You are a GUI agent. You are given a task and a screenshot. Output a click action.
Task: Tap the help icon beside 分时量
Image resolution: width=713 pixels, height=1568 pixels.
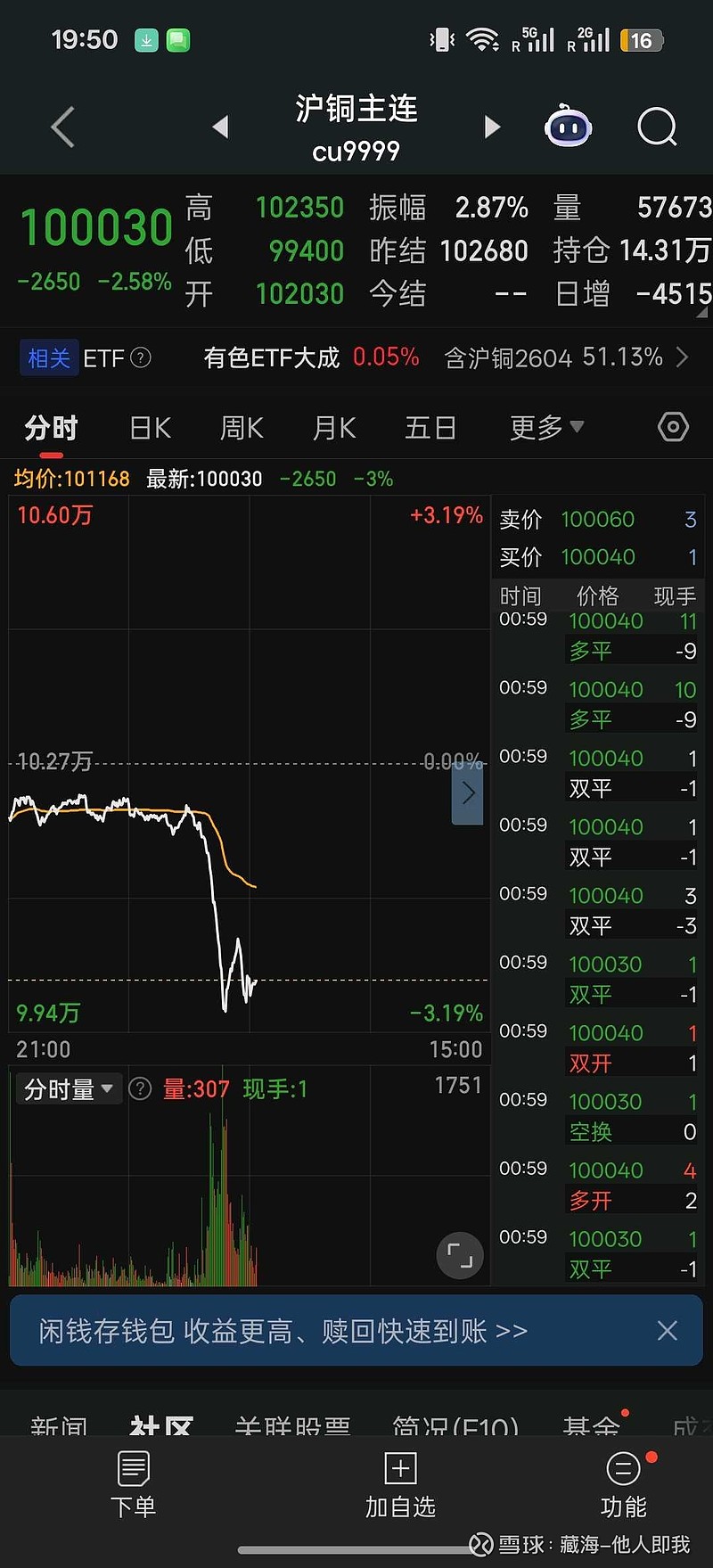[140, 1088]
